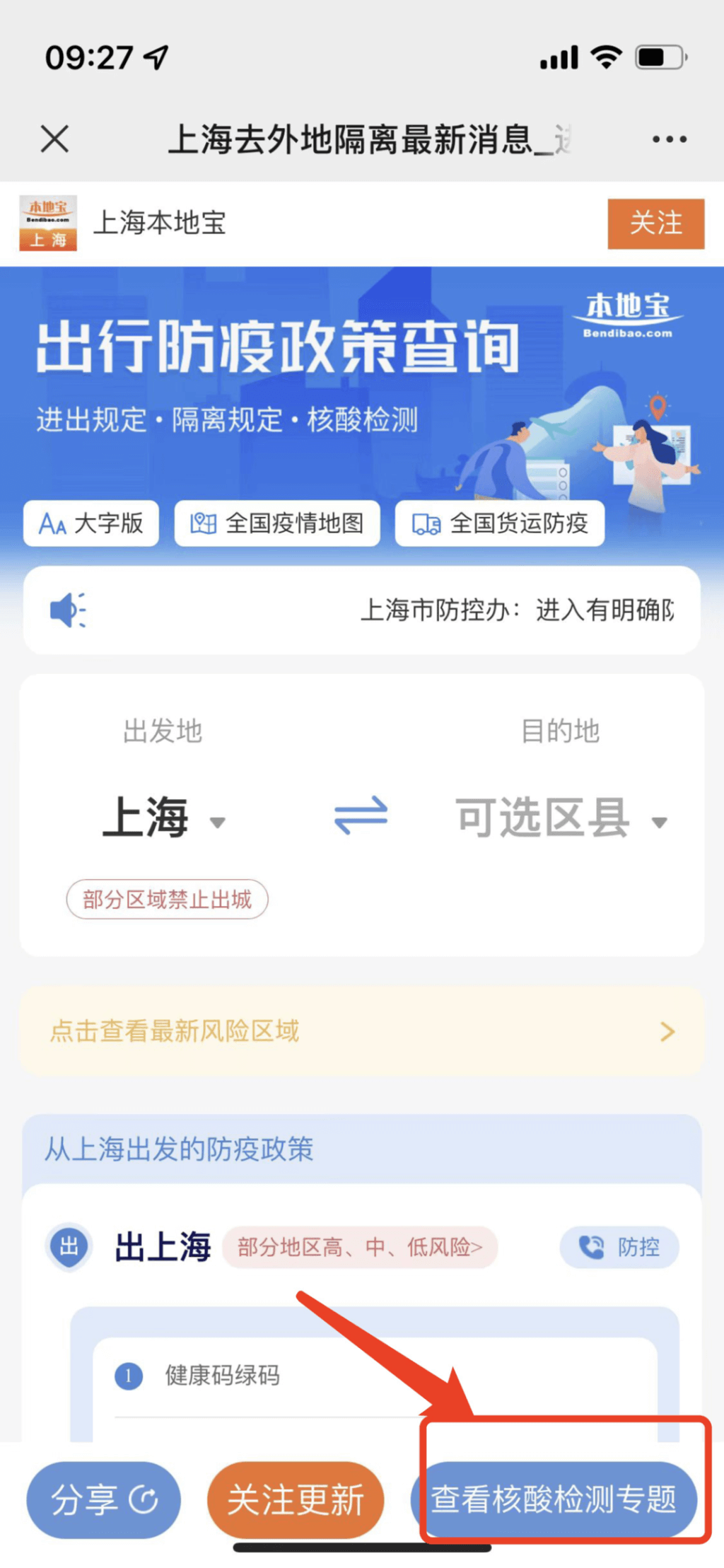724x1568 pixels.
Task: Swap departure and destination
Action: point(361,815)
